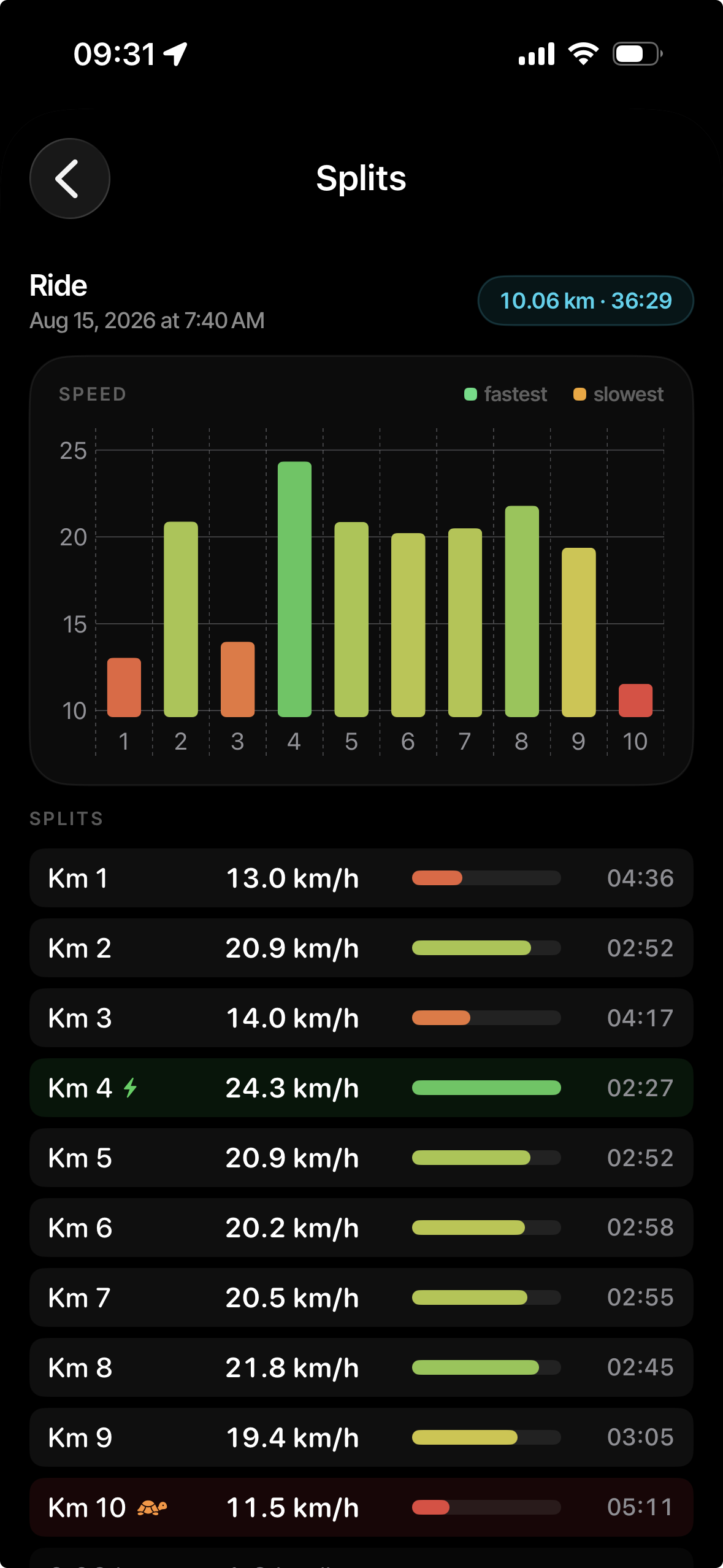This screenshot has width=723, height=1568.
Task: Open the Km 1 split row
Action: click(361, 878)
